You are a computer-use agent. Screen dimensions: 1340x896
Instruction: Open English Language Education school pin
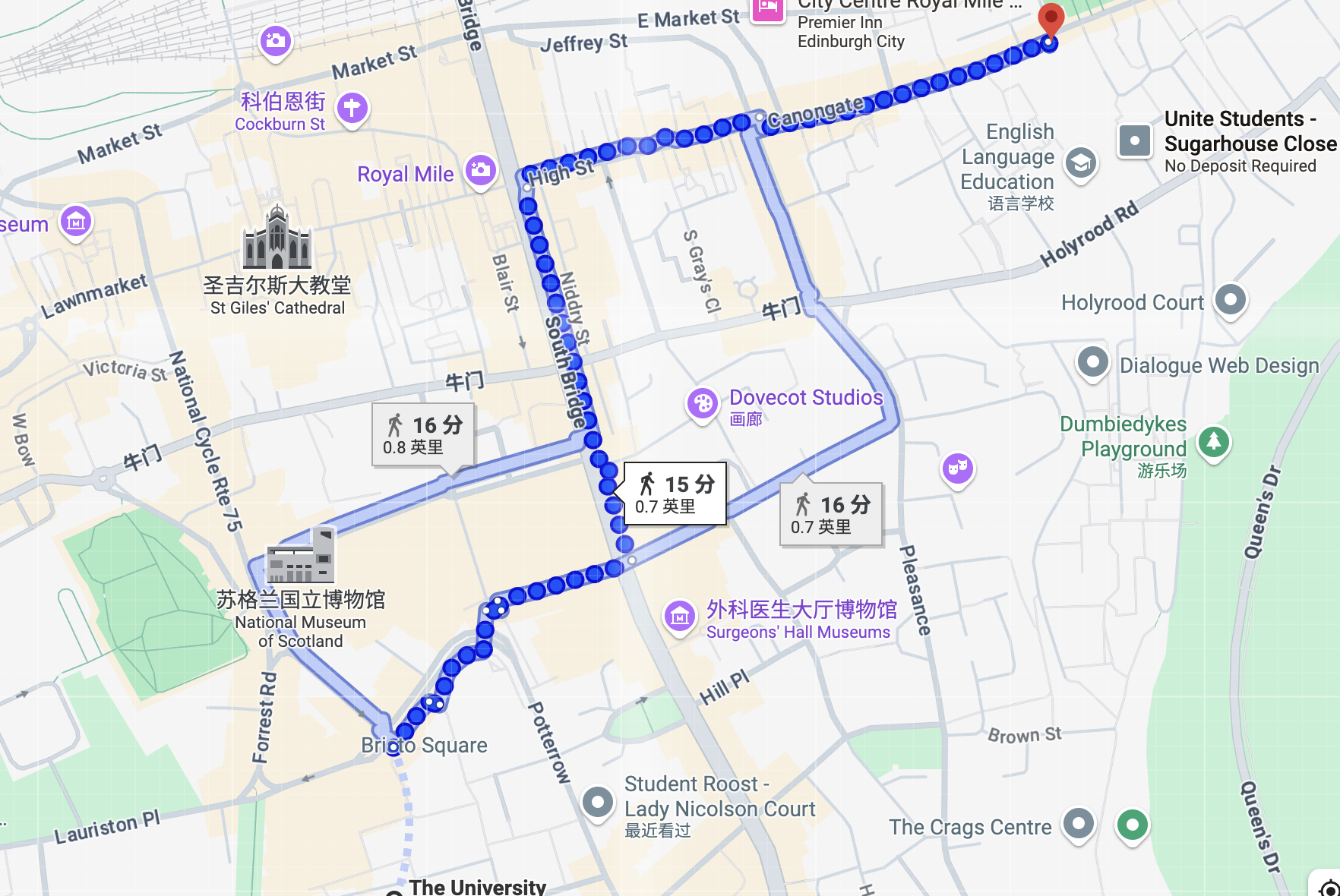tap(1080, 162)
